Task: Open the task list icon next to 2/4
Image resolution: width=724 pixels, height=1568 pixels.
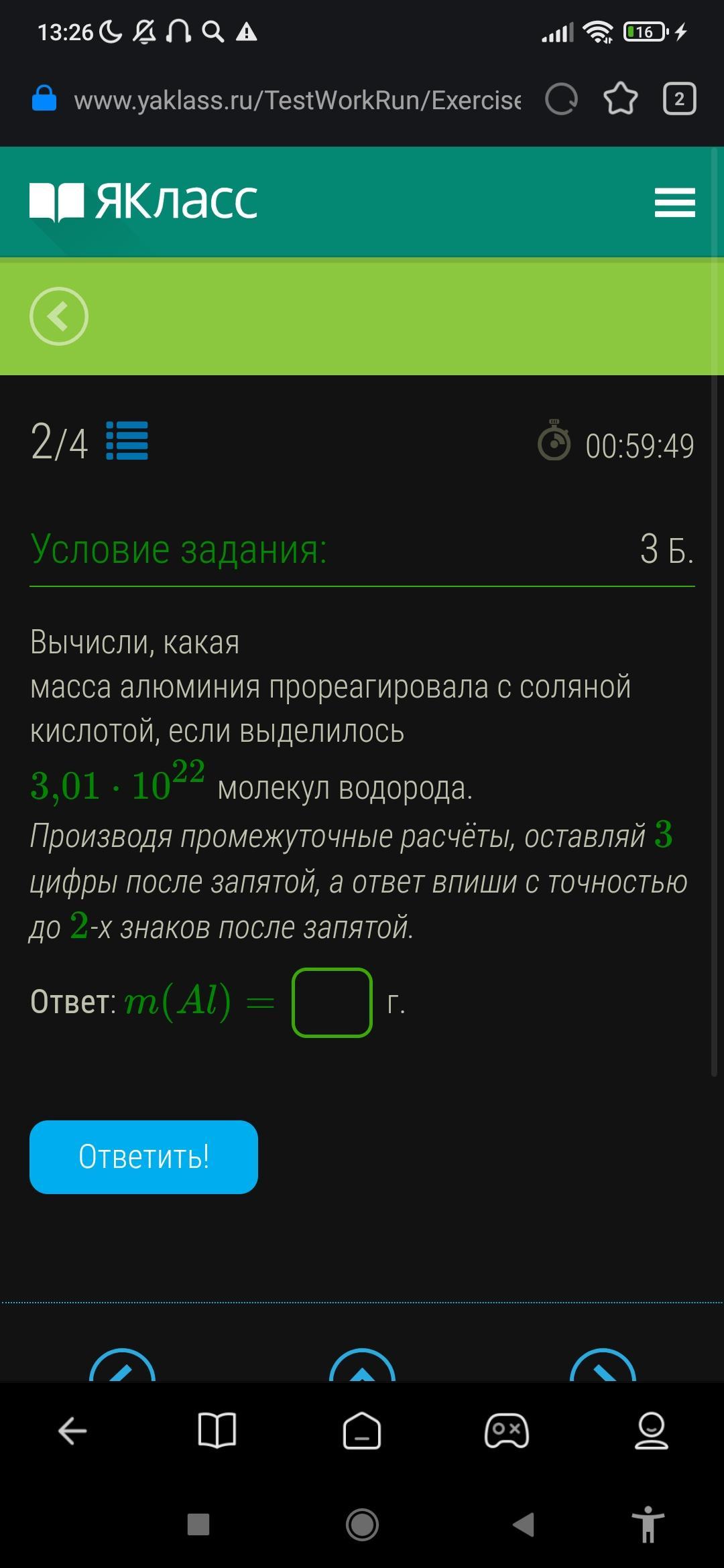Action: click(127, 441)
